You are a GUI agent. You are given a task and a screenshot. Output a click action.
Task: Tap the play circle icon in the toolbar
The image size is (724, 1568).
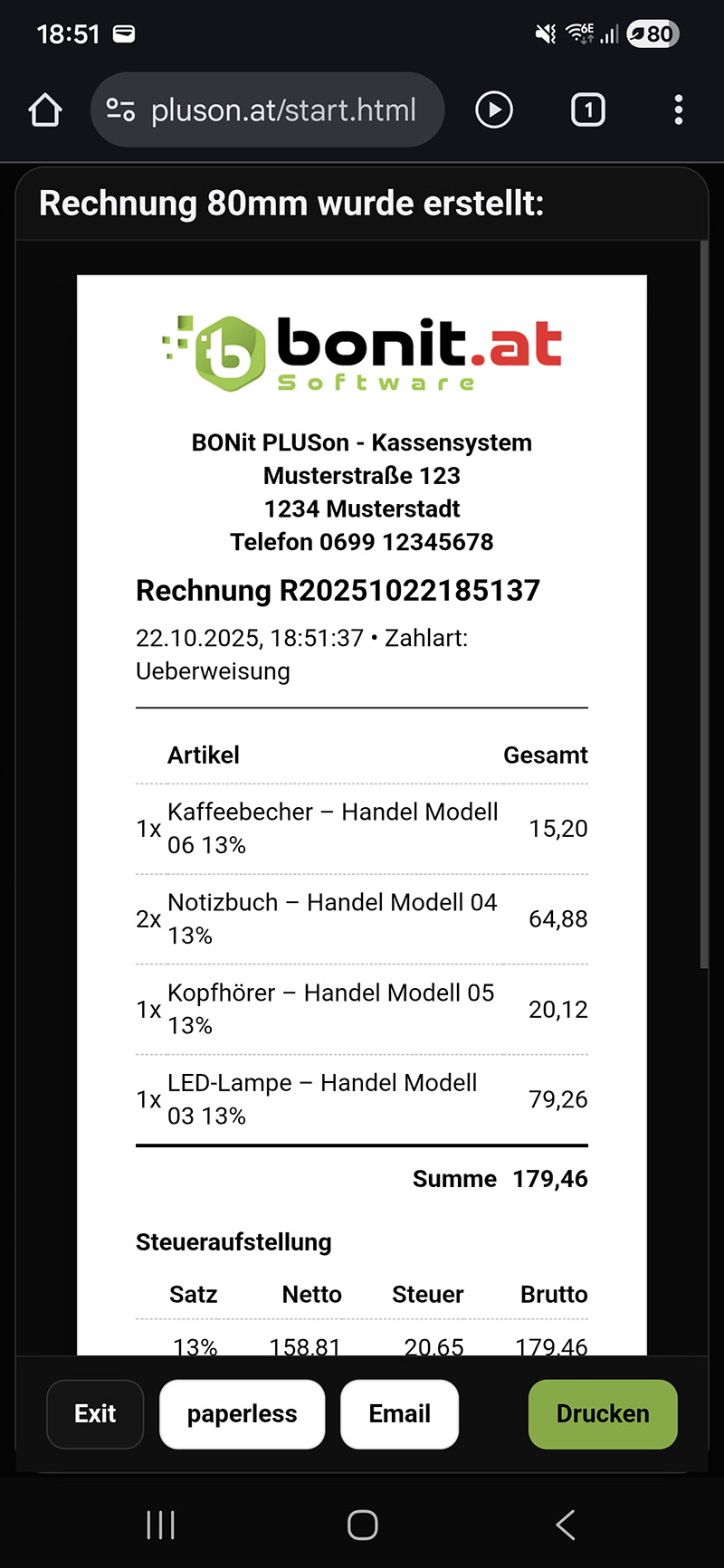click(493, 109)
